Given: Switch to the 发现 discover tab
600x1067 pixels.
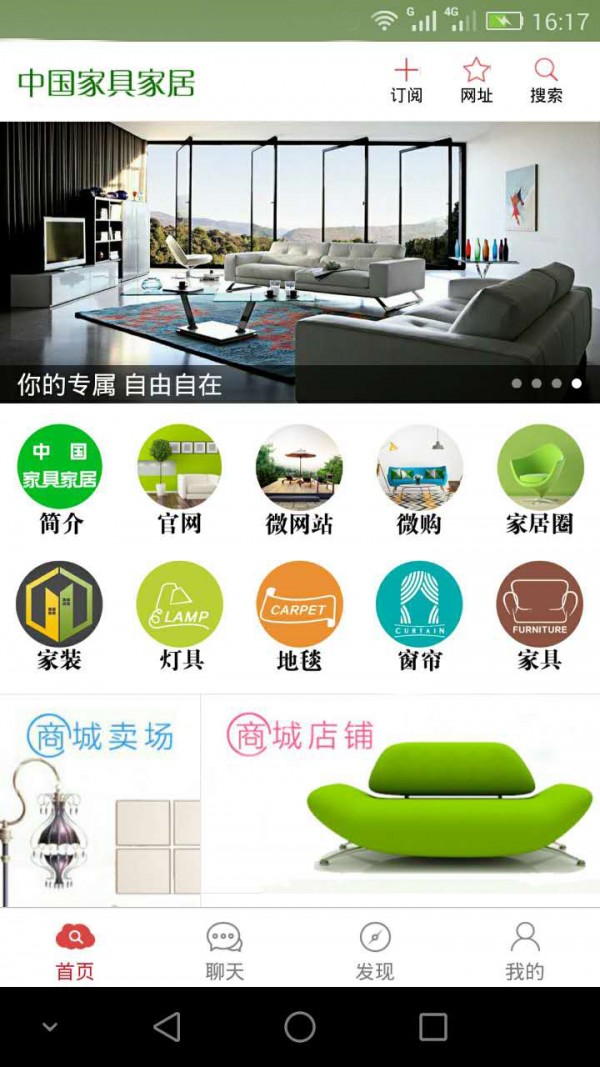Looking at the screenshot, I should 375,950.
